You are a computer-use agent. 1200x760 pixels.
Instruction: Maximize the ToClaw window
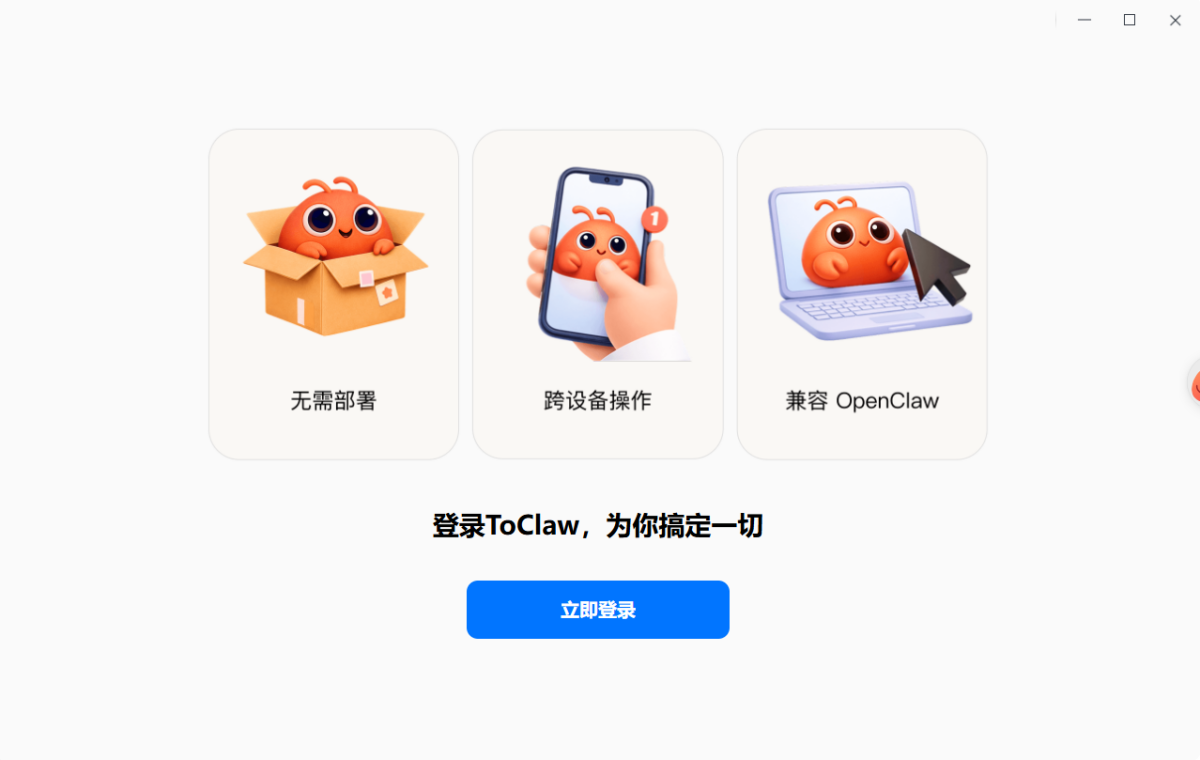(1129, 20)
